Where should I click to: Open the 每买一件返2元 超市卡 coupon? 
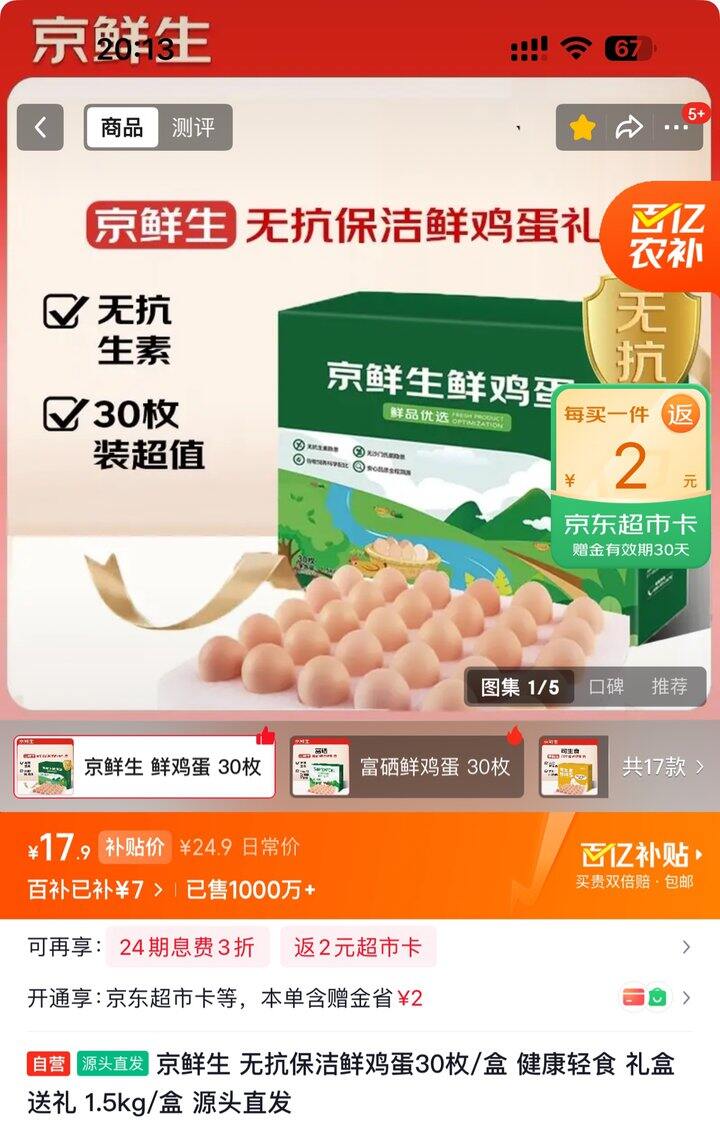click(x=629, y=479)
